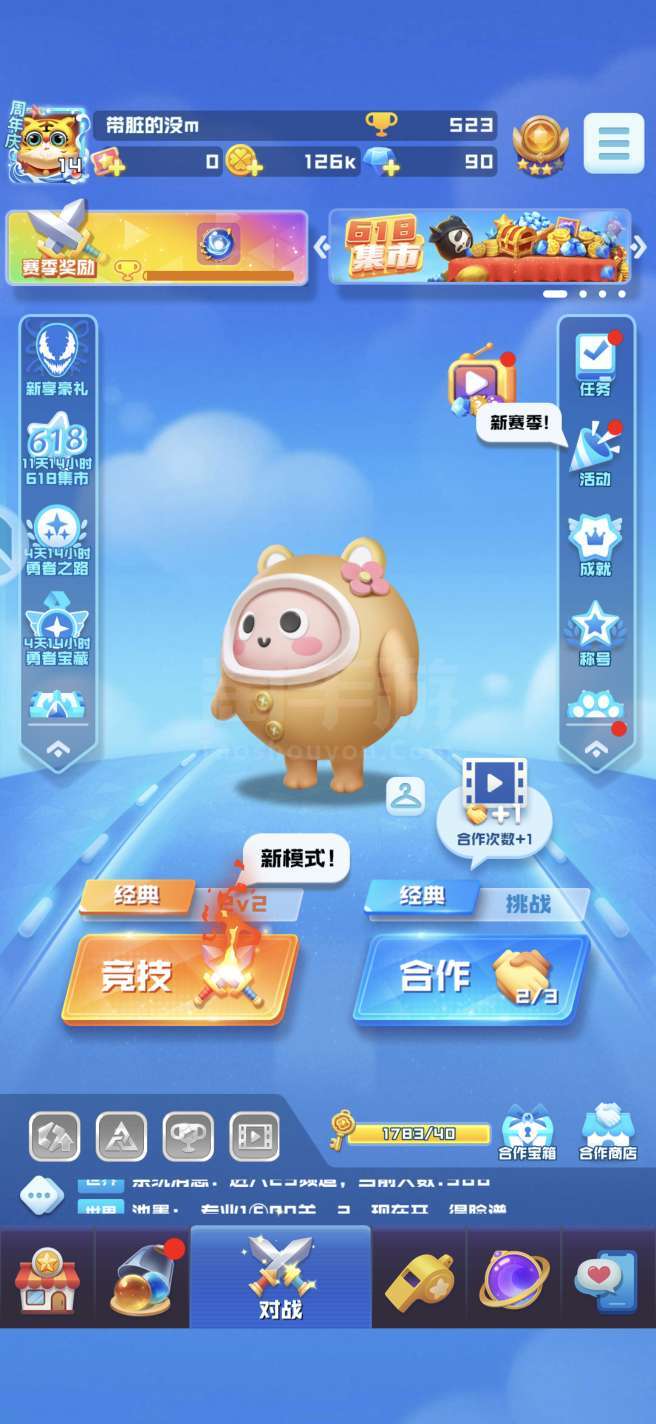Open the 618集市 event banner
This screenshot has width=656, height=1424.
(x=480, y=247)
